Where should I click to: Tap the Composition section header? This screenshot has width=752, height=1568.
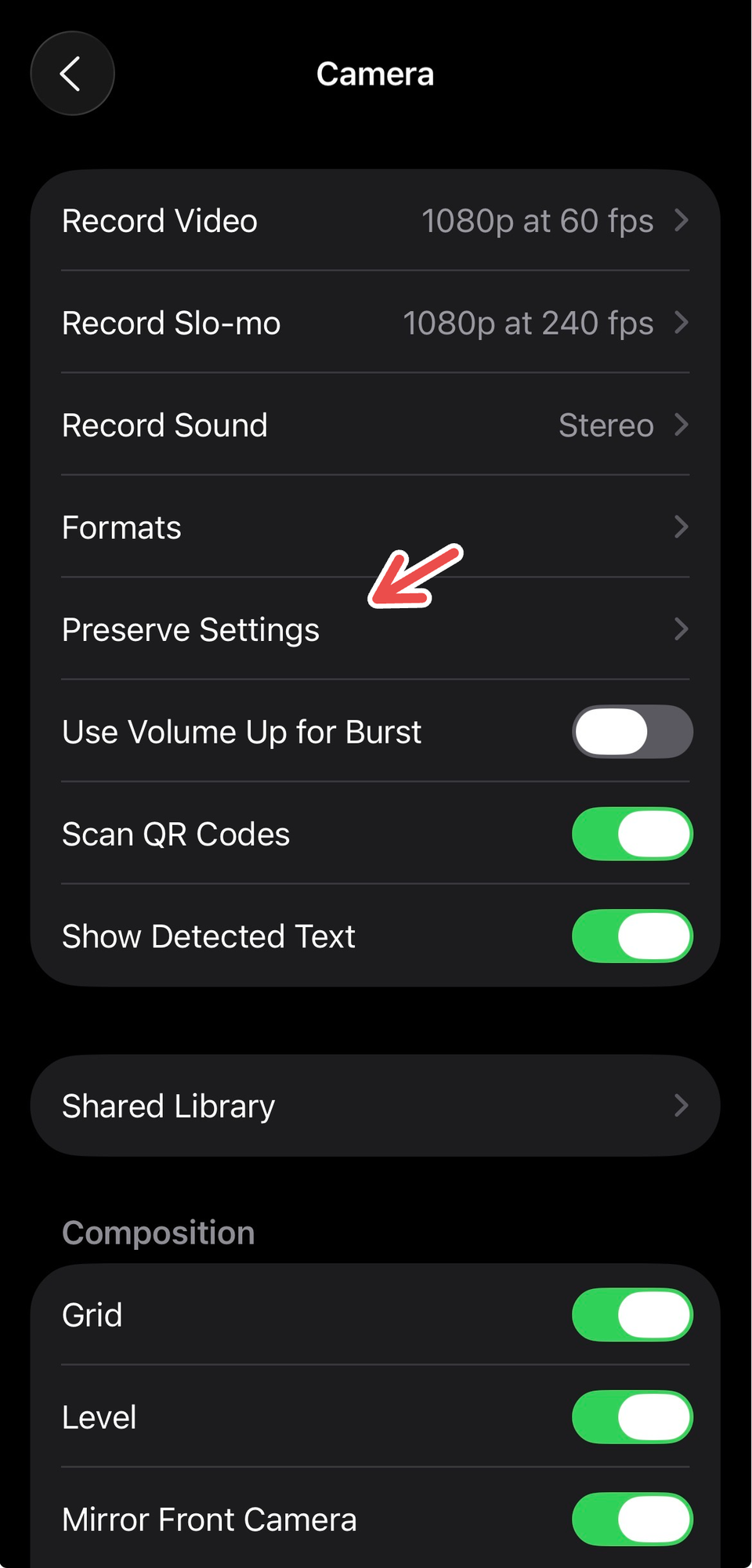coord(157,1232)
